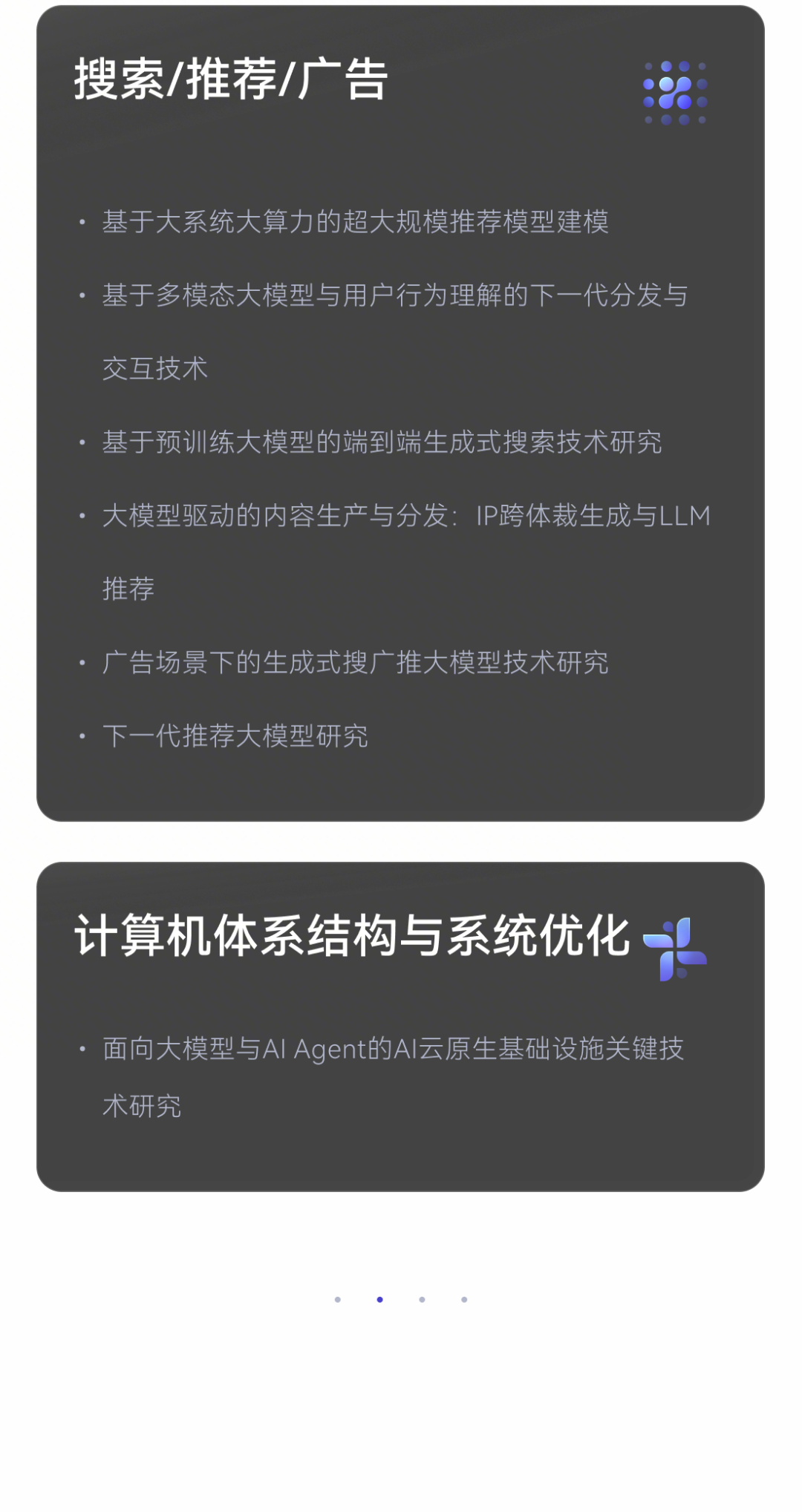Select the cross-shaped icon next to 计算机体系结构与系统优化
Screen dimensions: 802x1512
pos(674,947)
